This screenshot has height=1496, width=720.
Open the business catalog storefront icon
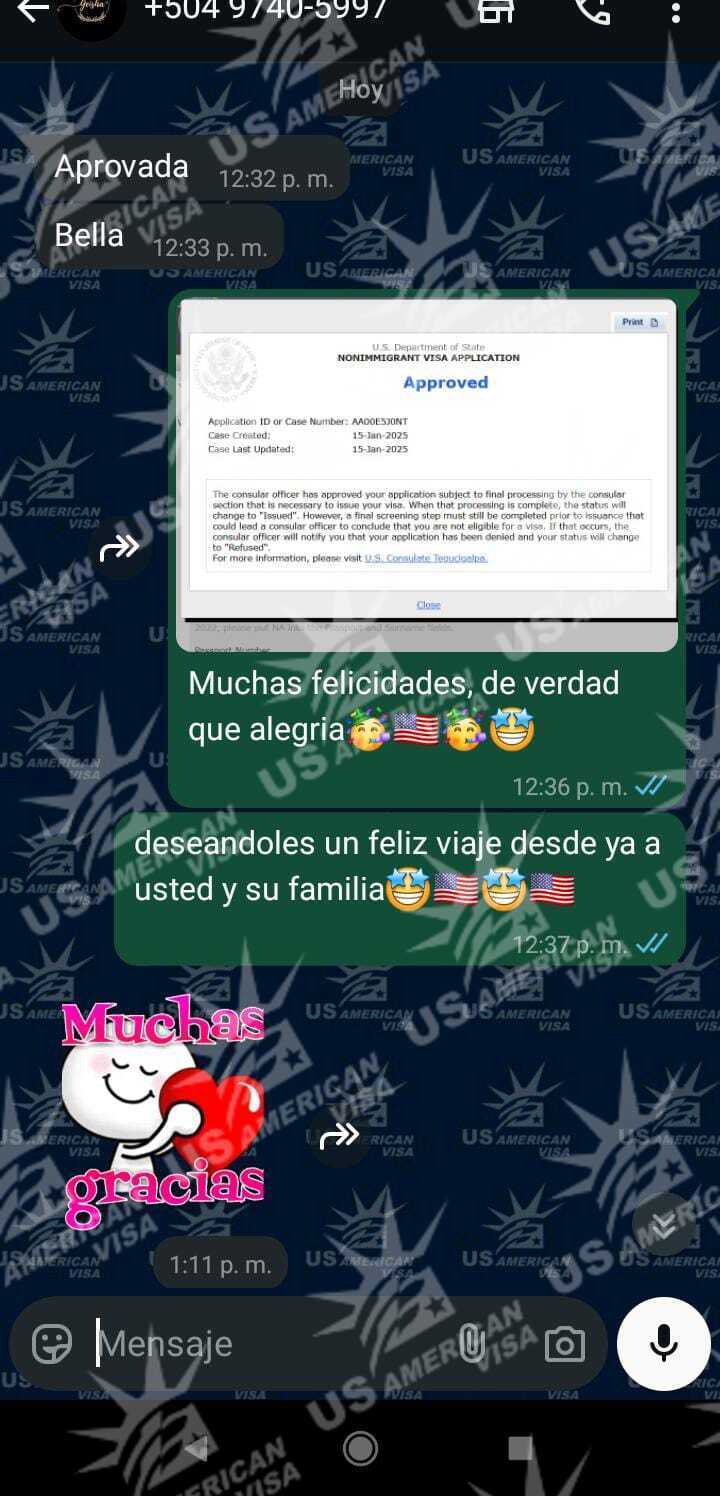[x=497, y=10]
